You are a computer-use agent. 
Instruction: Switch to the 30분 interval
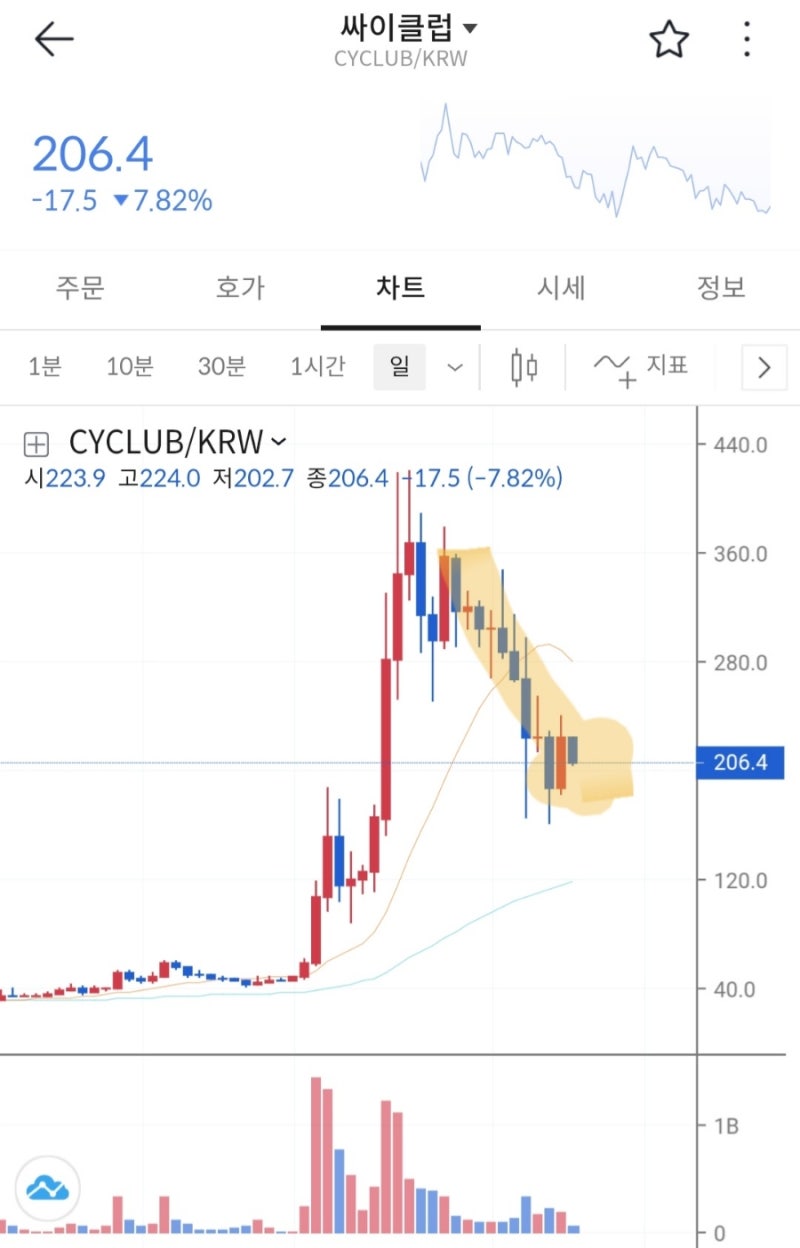pyautogui.click(x=221, y=367)
